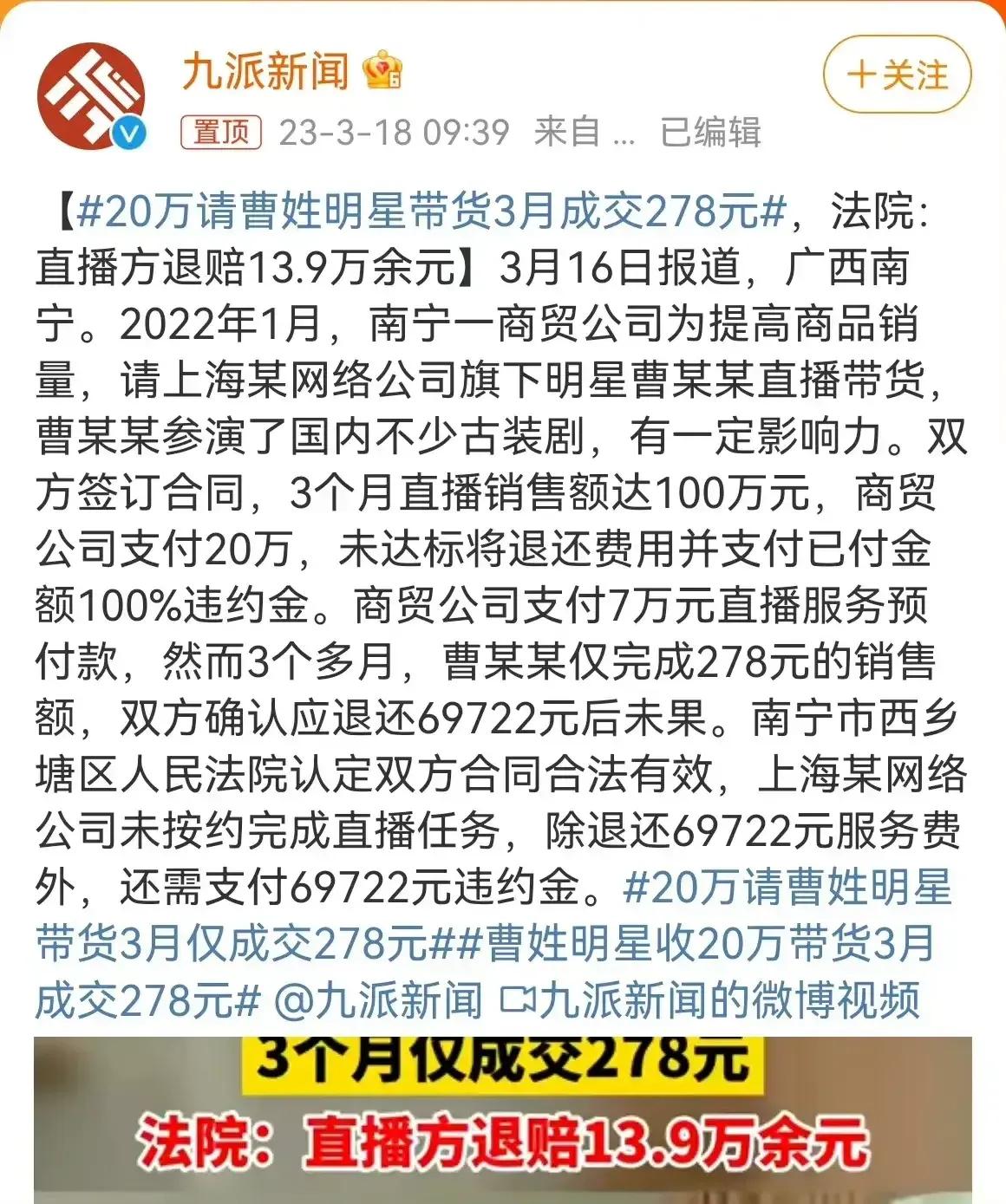Click the blue V verification badge
This screenshot has height=1204, width=1006.
tap(131, 132)
